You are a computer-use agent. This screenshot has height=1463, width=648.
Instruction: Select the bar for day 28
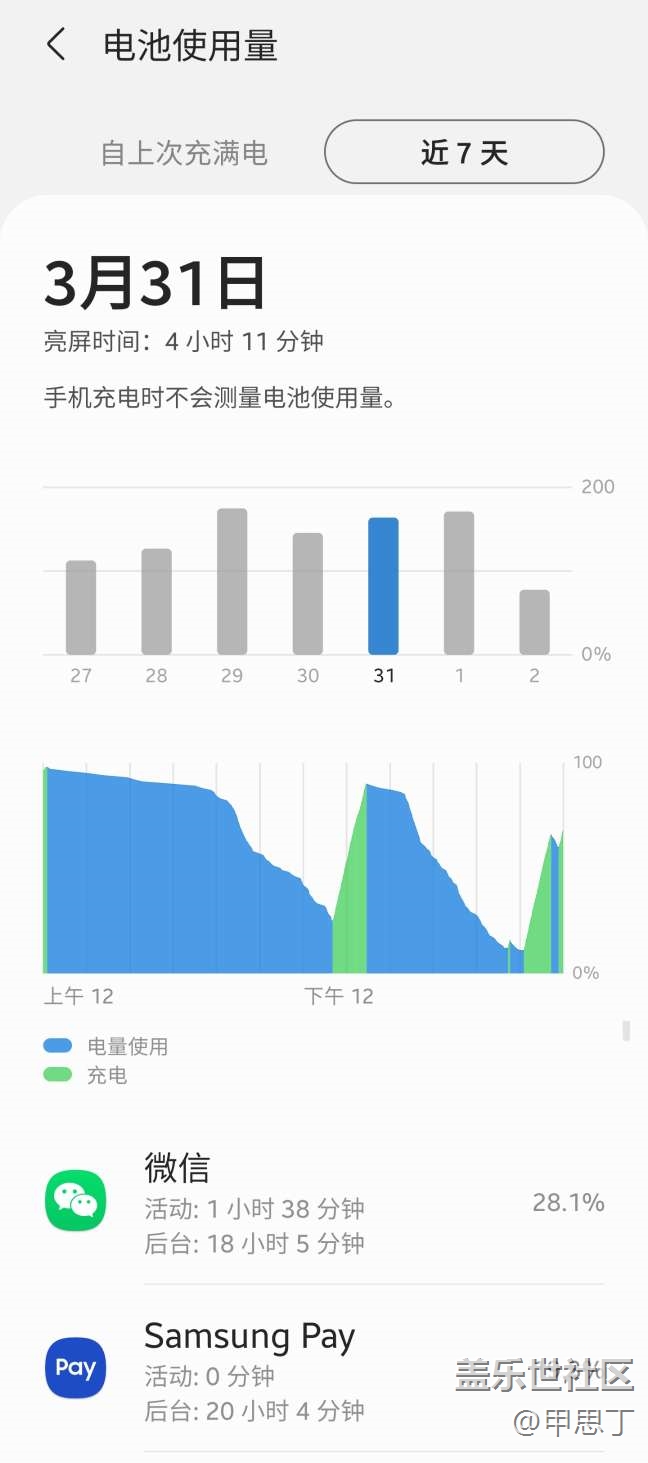click(x=156, y=601)
